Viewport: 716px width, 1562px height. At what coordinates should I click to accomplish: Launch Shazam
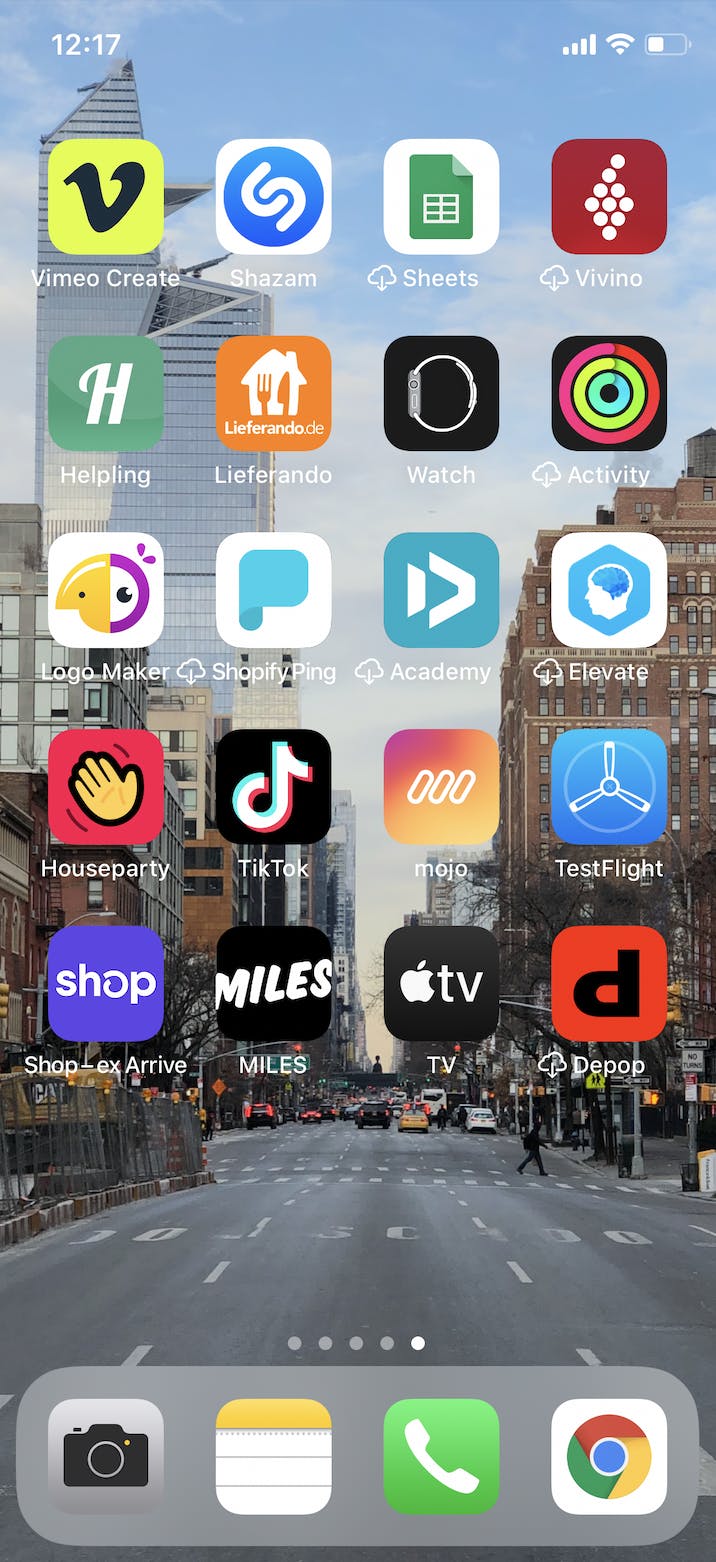273,197
